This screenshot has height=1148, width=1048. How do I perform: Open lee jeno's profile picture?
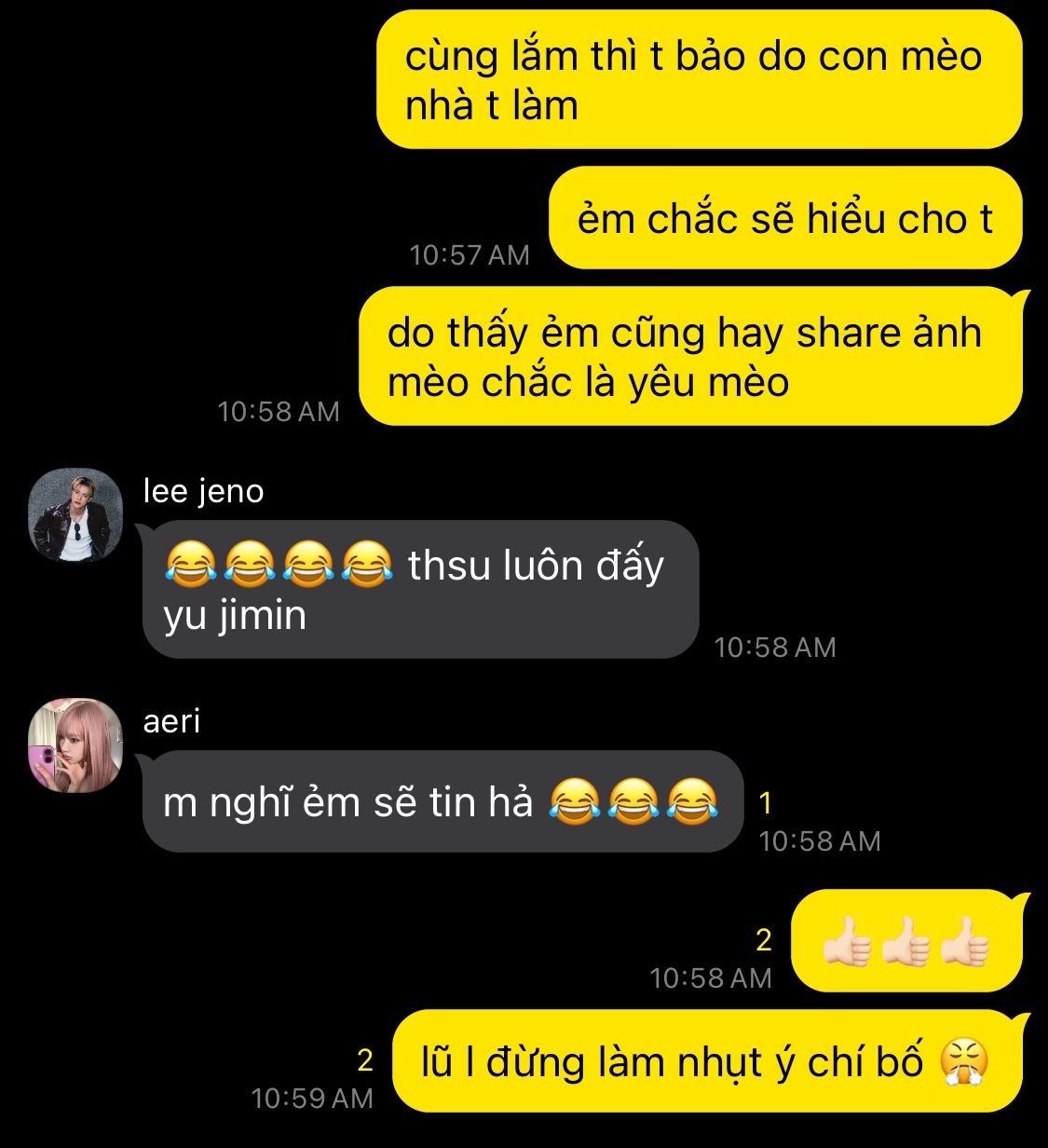[x=75, y=514]
